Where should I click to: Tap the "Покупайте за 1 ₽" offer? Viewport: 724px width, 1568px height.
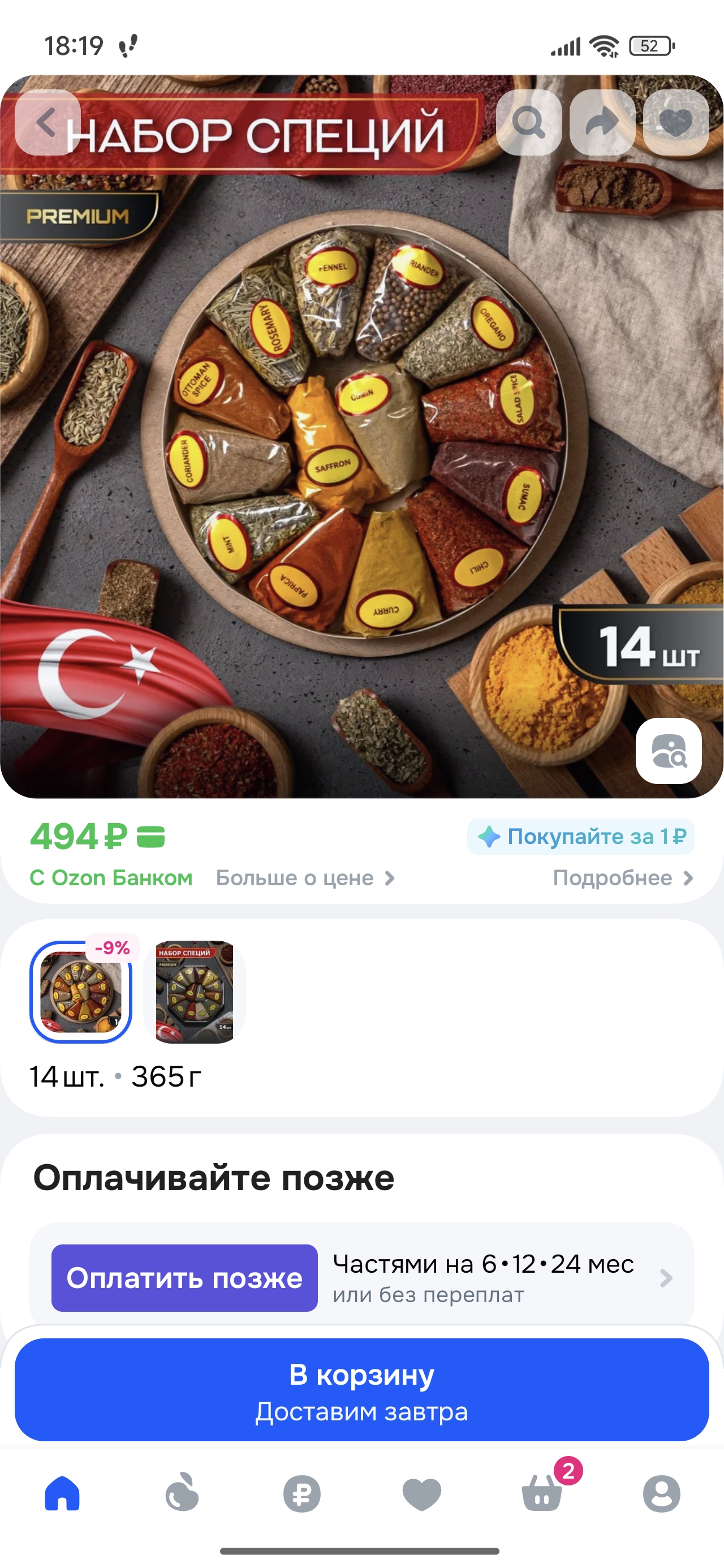(581, 837)
